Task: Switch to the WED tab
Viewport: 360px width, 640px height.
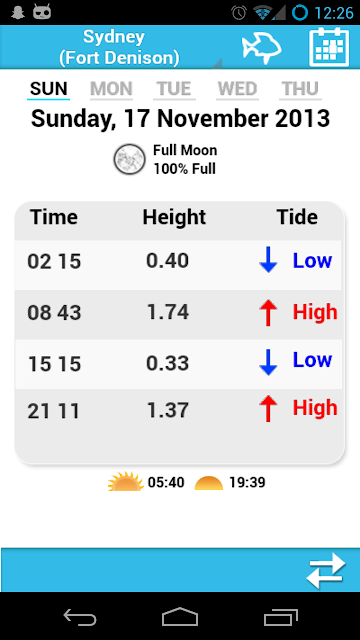Action: (x=238, y=89)
